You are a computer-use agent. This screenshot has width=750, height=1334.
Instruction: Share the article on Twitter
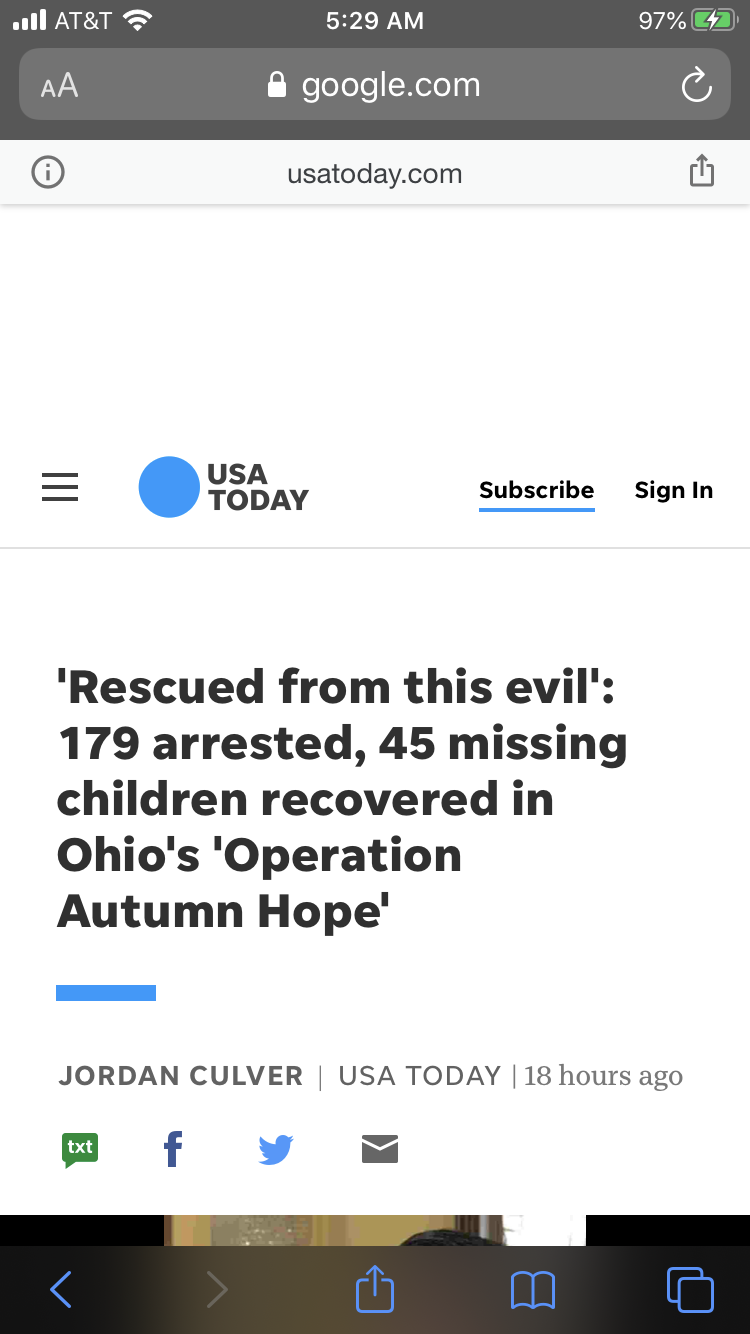click(276, 1149)
